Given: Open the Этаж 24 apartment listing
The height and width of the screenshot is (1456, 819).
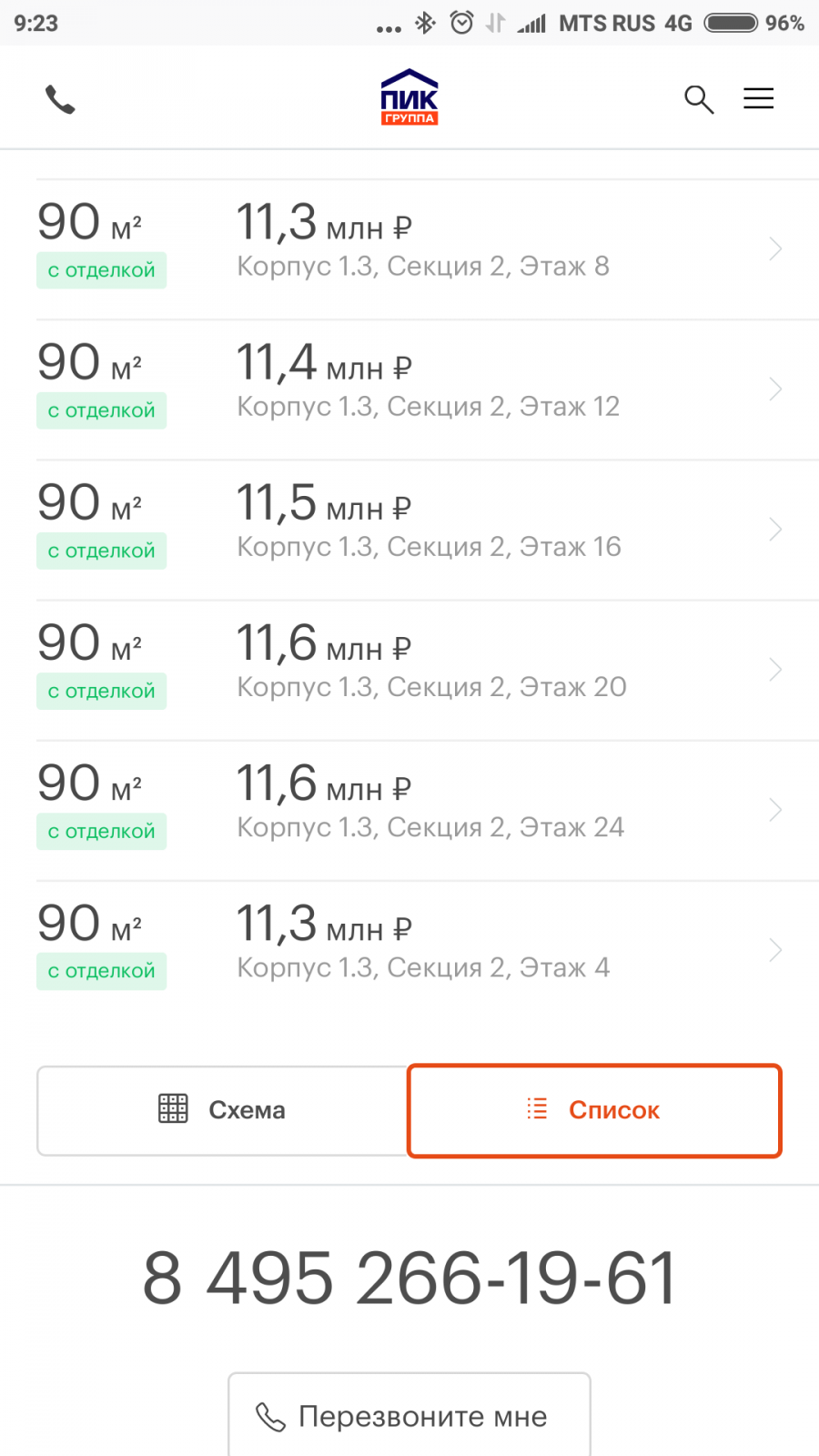Looking at the screenshot, I should point(409,810).
